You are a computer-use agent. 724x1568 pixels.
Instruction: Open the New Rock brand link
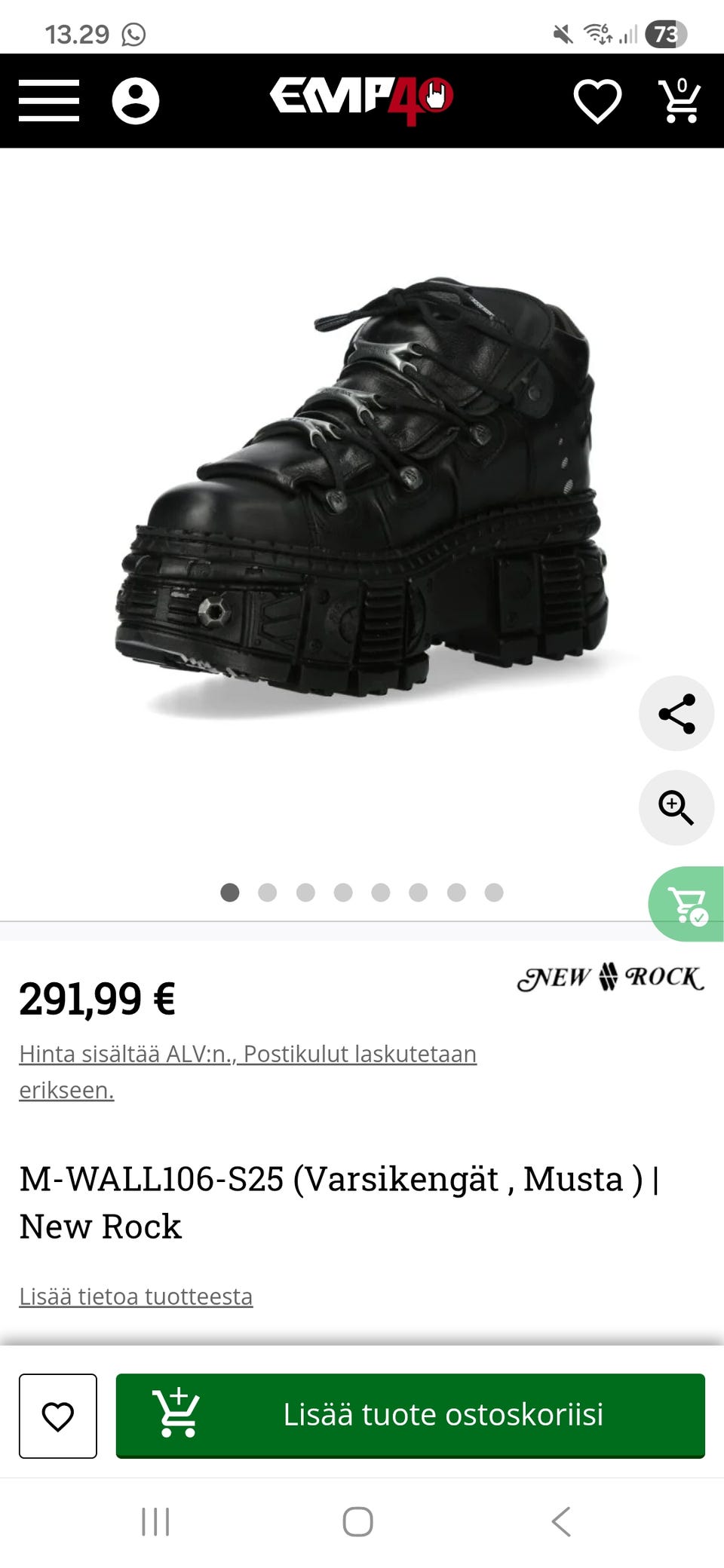pyautogui.click(x=611, y=977)
